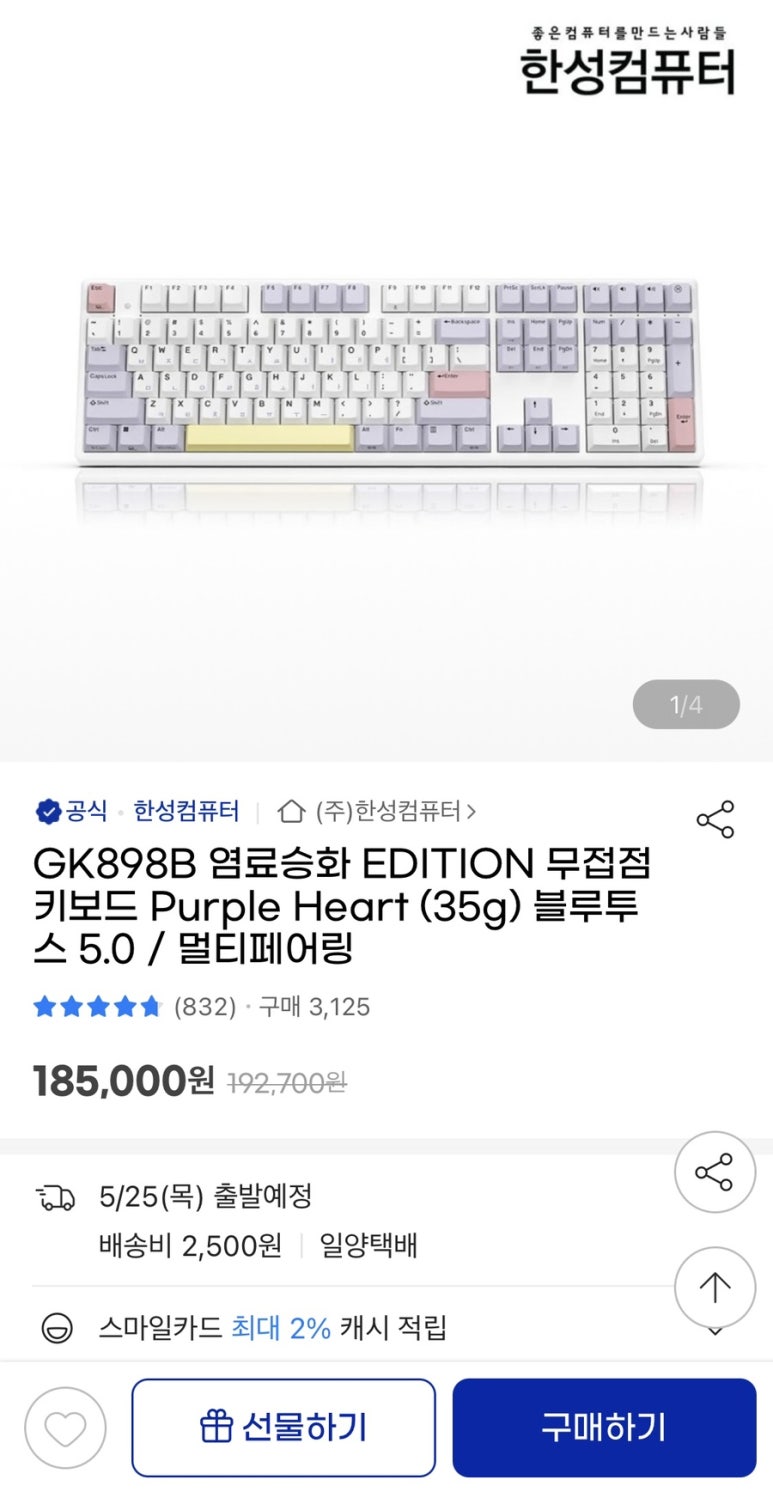
Task: Tap the 구매하기 buy button
Action: [x=604, y=1427]
